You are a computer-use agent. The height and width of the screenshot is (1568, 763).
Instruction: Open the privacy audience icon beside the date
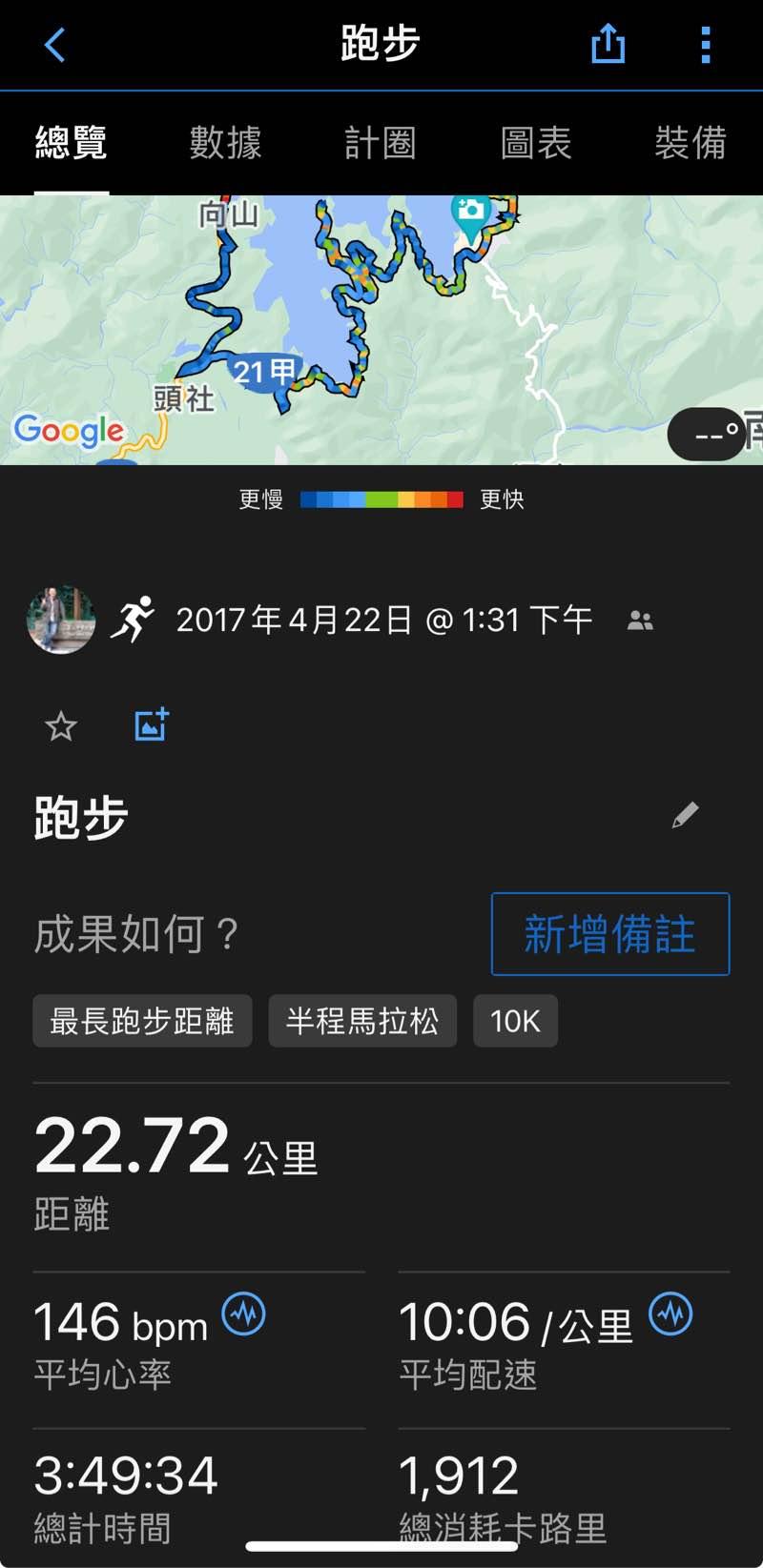coord(640,621)
